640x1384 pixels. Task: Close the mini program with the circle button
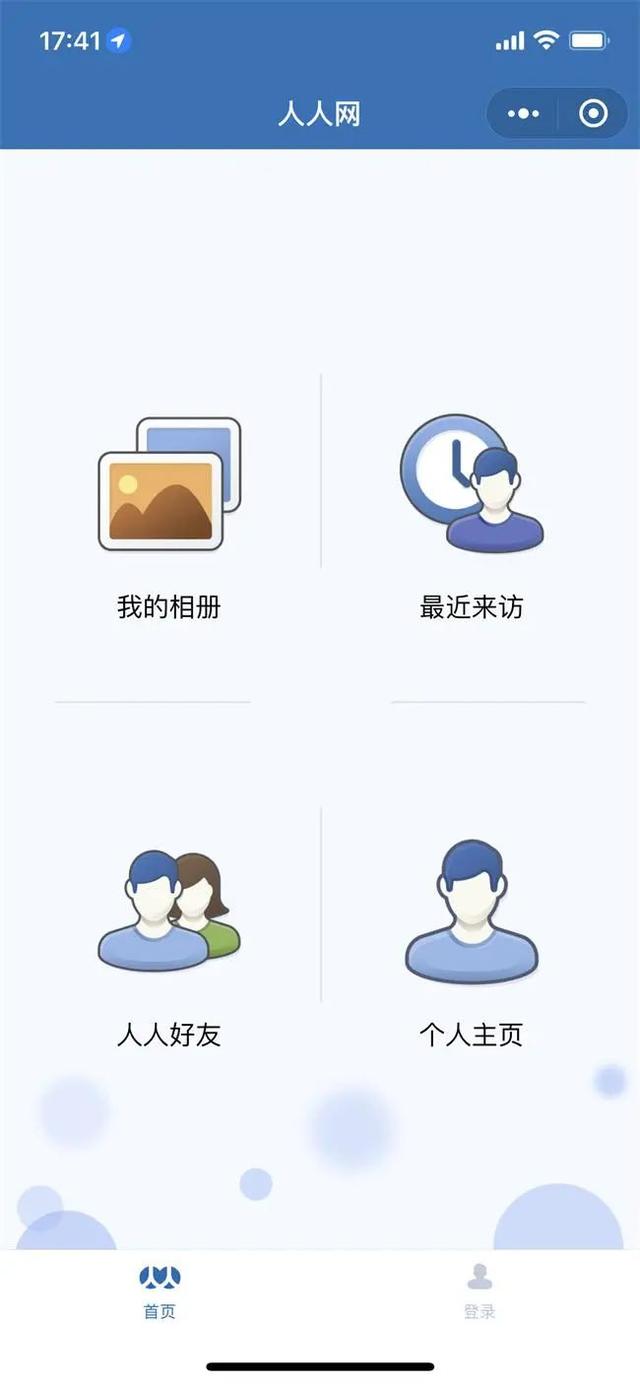[x=593, y=114]
